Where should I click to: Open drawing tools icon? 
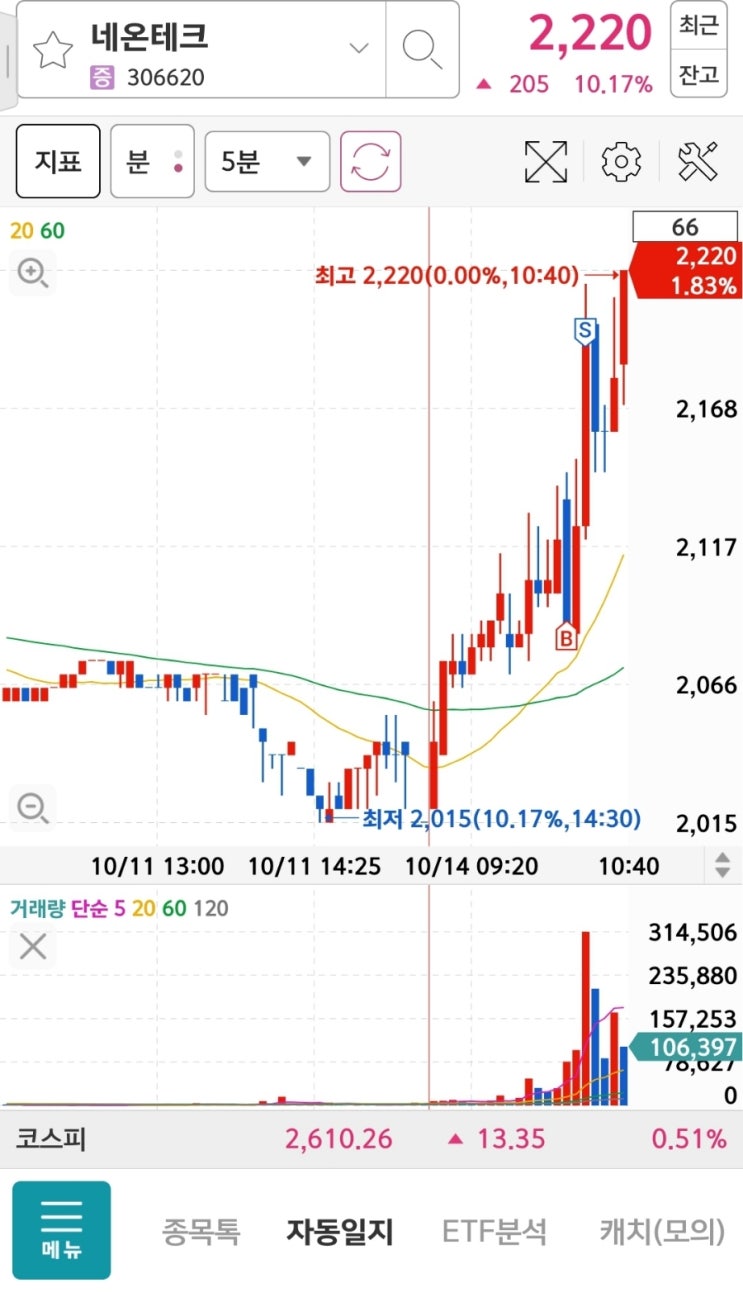[x=698, y=161]
